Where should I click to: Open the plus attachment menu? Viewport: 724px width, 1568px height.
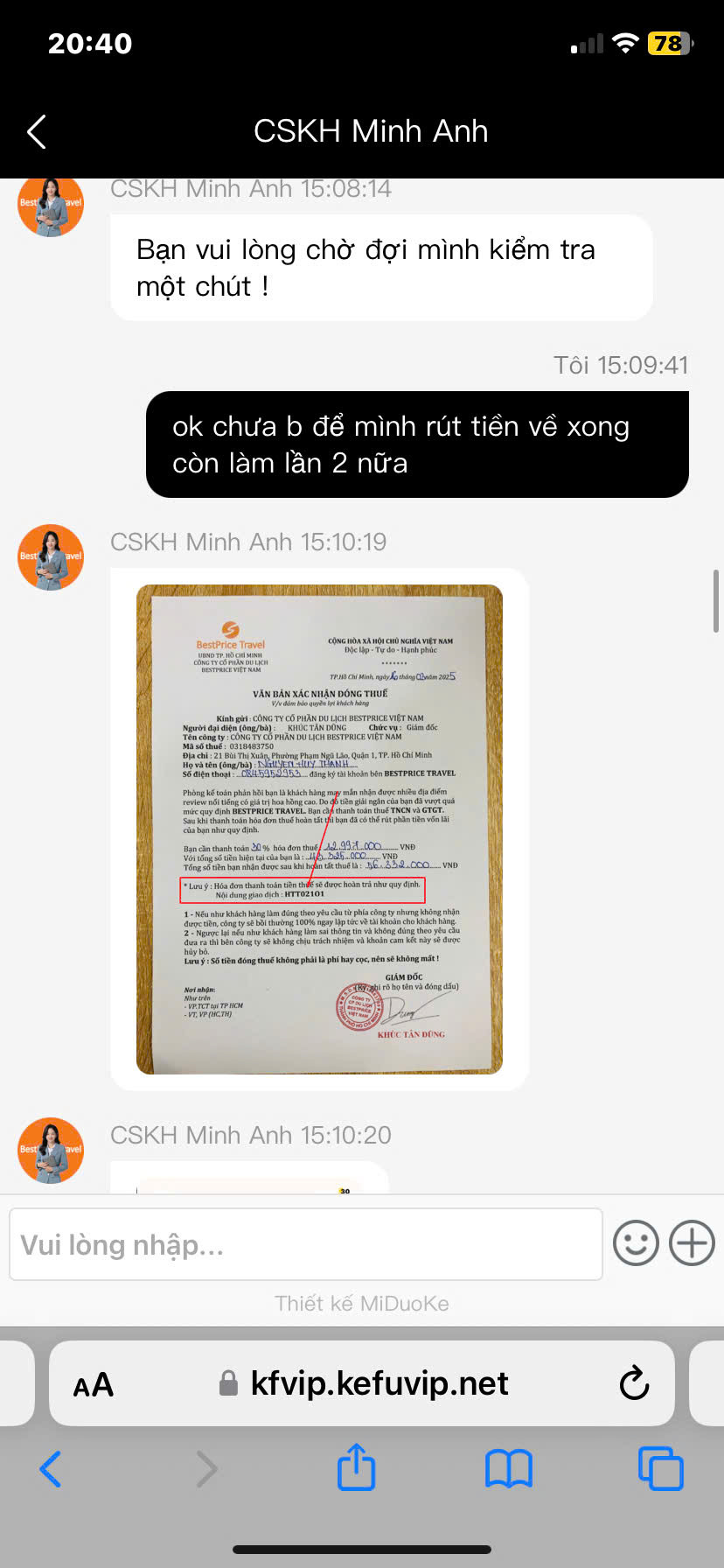coord(692,1243)
